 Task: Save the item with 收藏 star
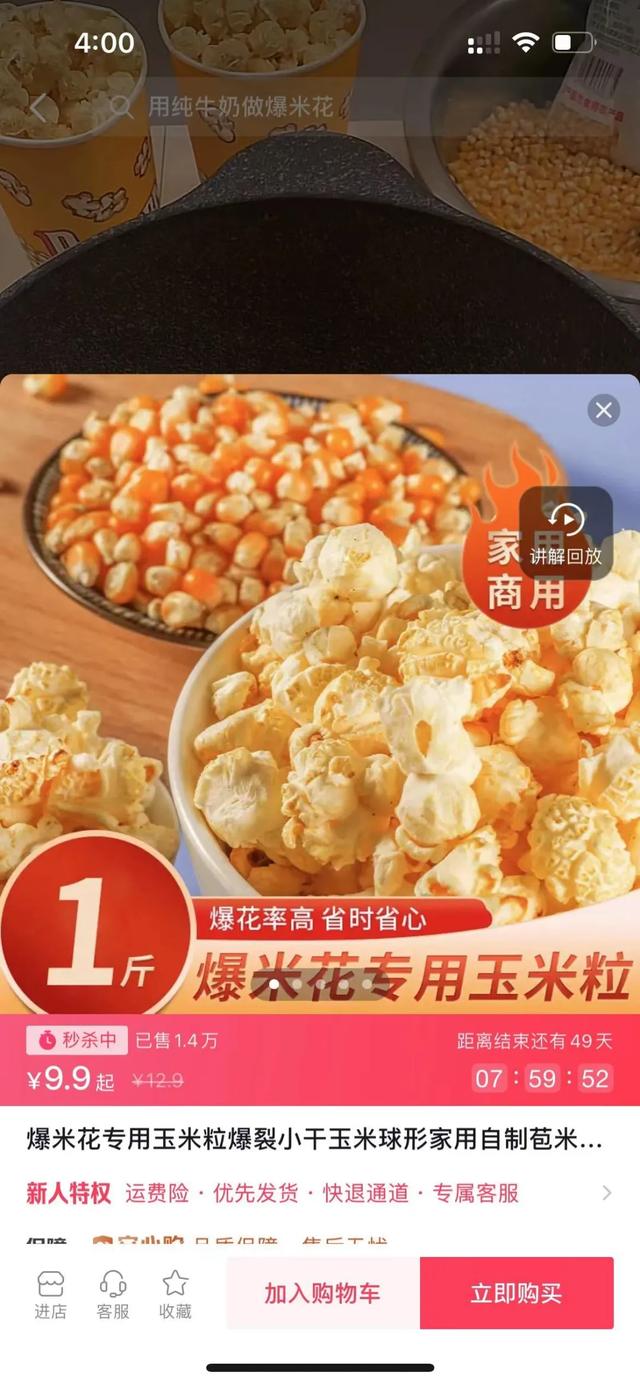pyautogui.click(x=175, y=1295)
